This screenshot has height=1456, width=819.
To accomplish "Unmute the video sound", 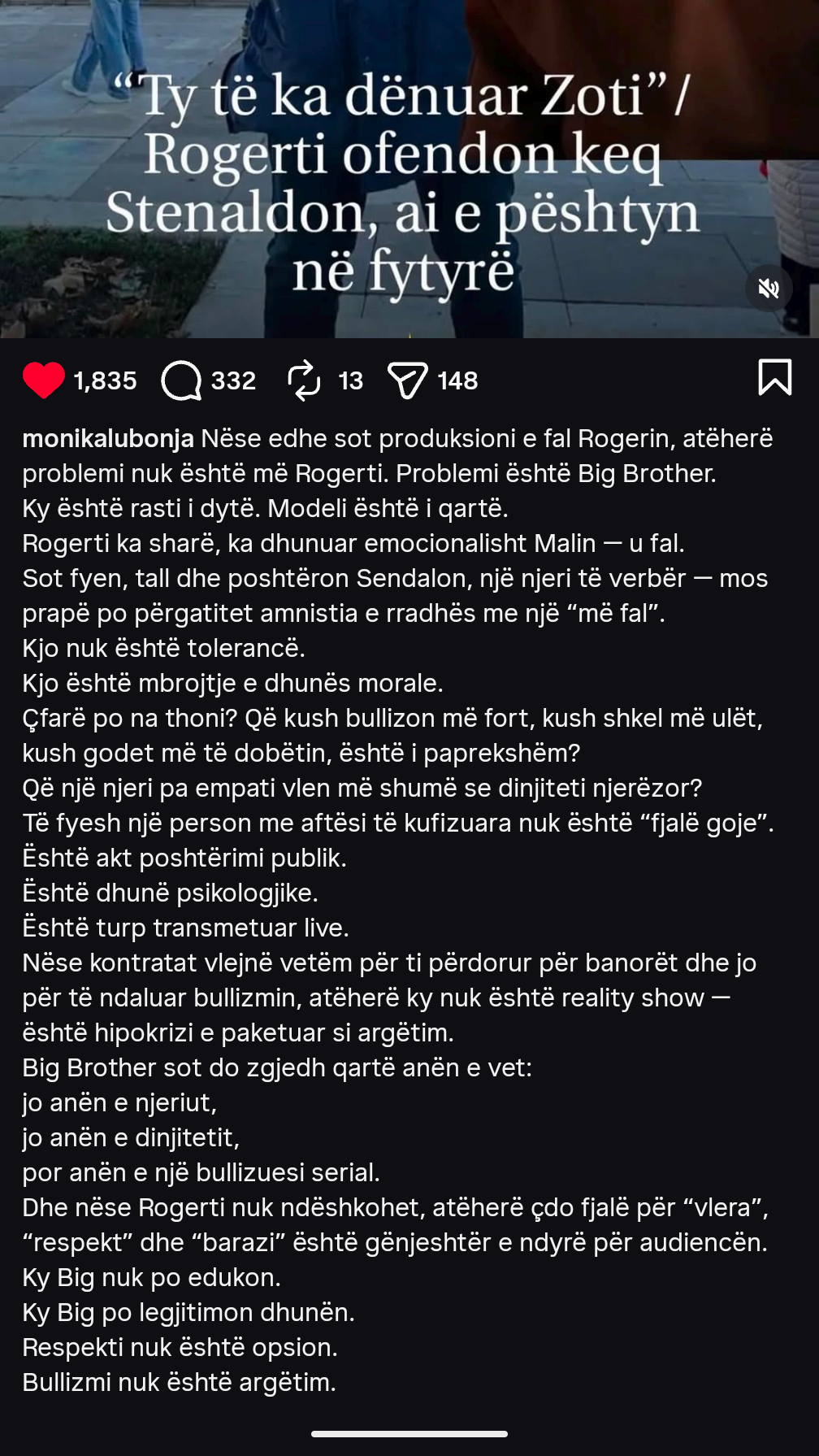I will 768,289.
